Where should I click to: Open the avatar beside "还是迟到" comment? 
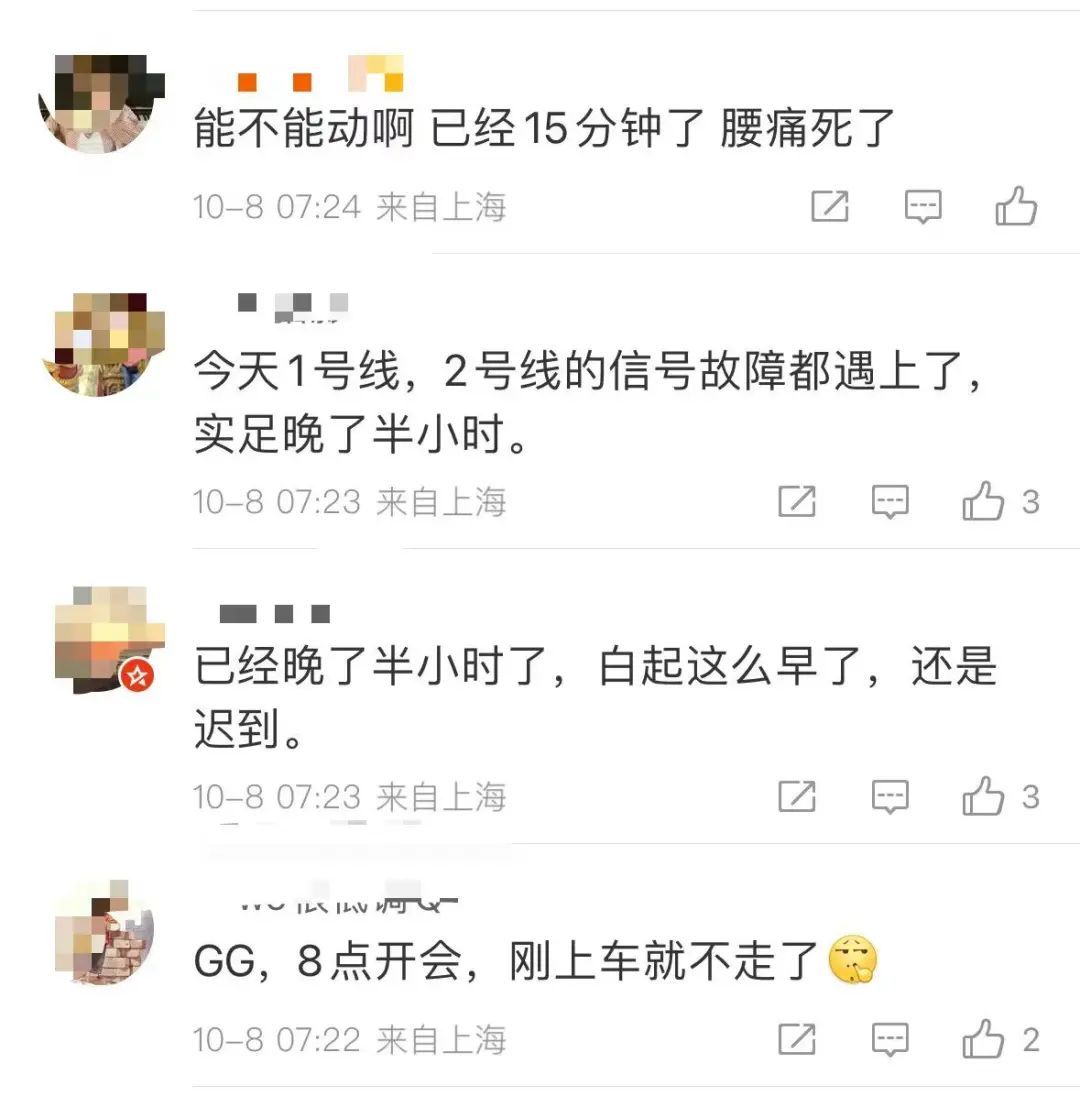point(106,639)
